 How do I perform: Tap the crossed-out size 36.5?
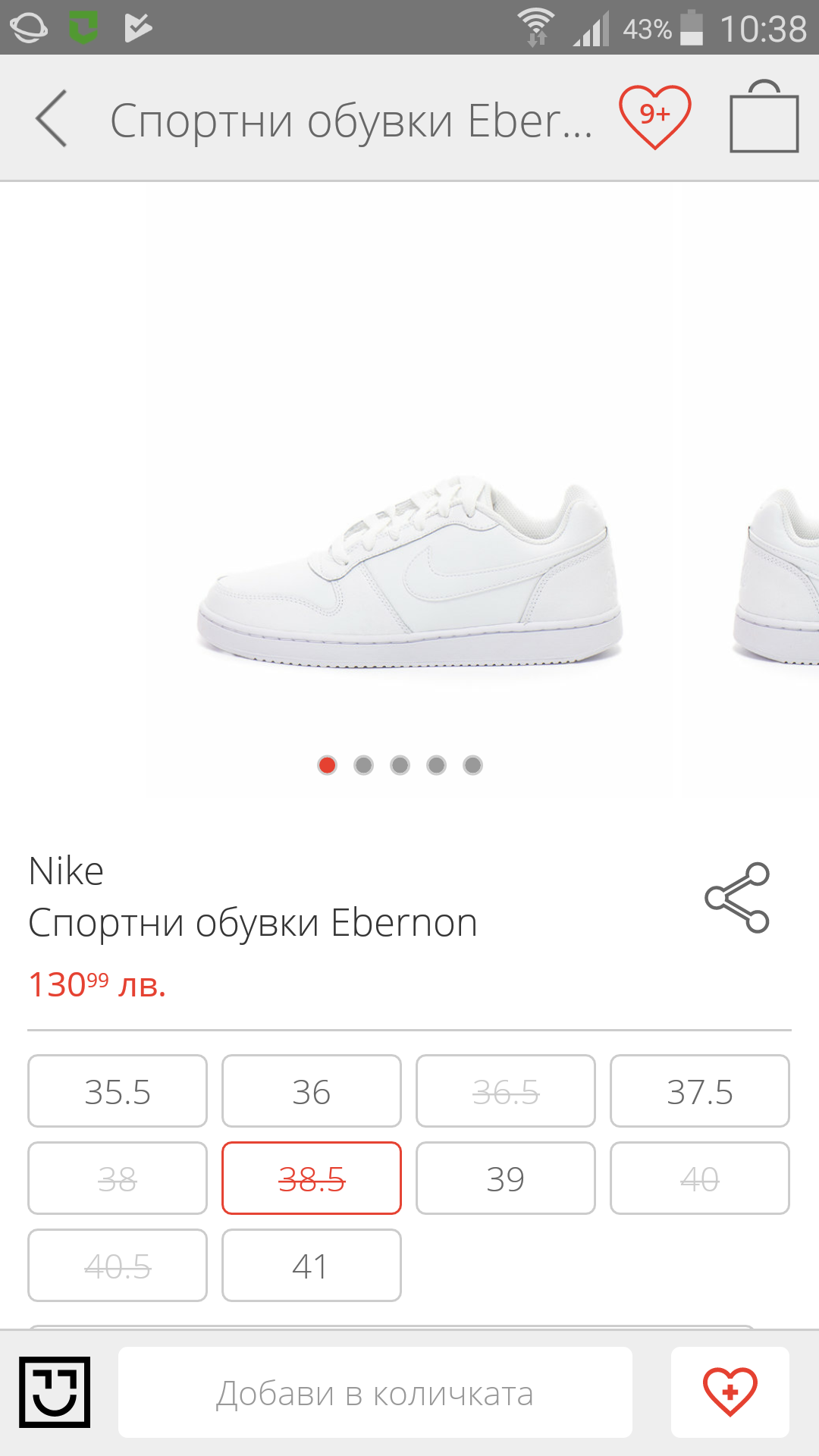click(505, 1091)
